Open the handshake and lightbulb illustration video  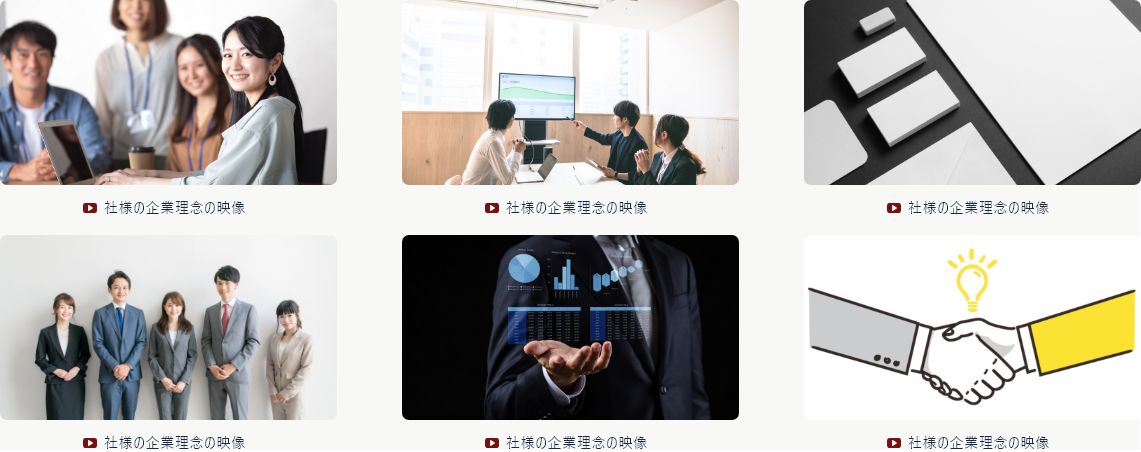(972, 327)
